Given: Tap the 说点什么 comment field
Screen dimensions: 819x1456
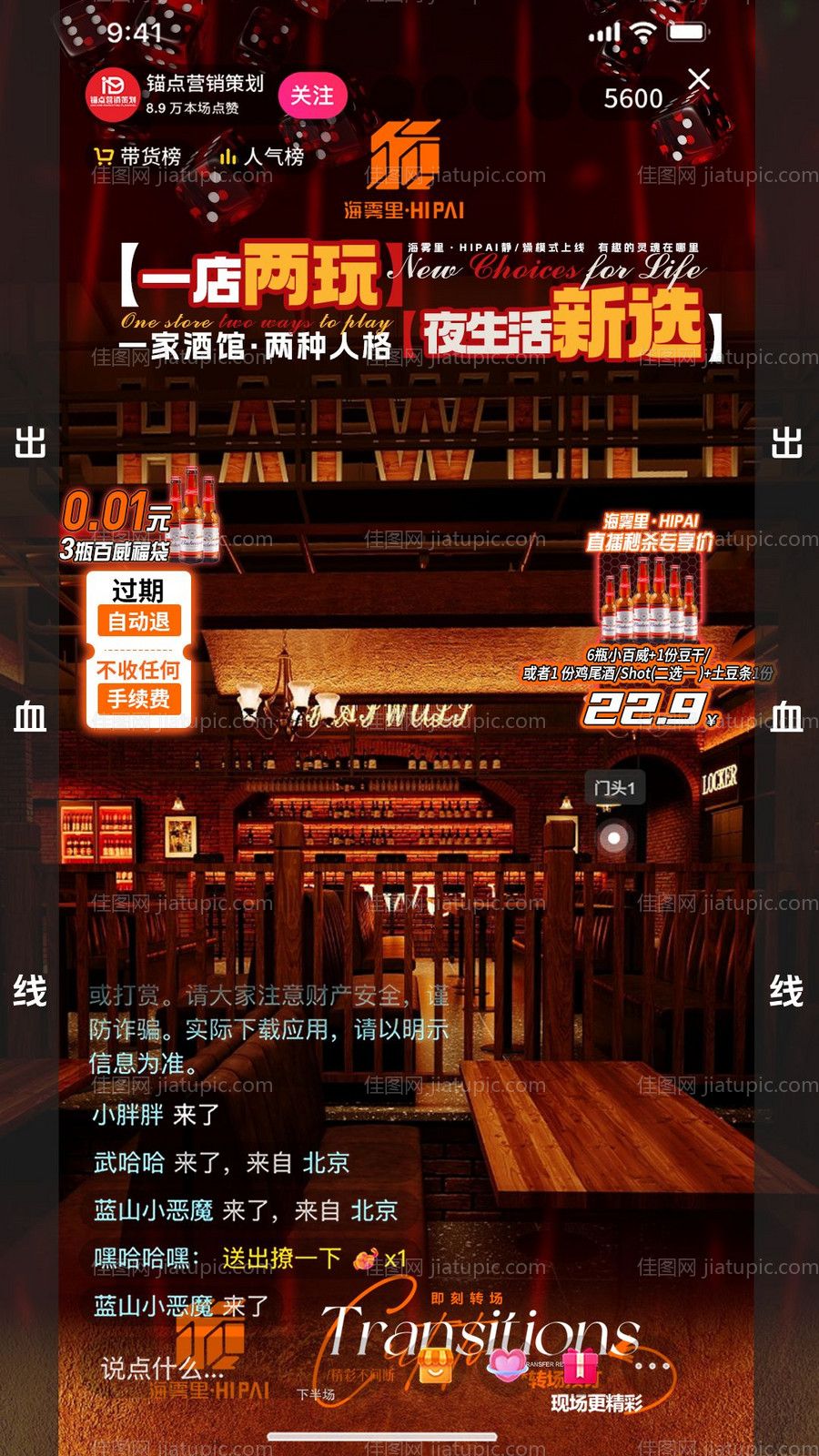Looking at the screenshot, I should point(164,1368).
